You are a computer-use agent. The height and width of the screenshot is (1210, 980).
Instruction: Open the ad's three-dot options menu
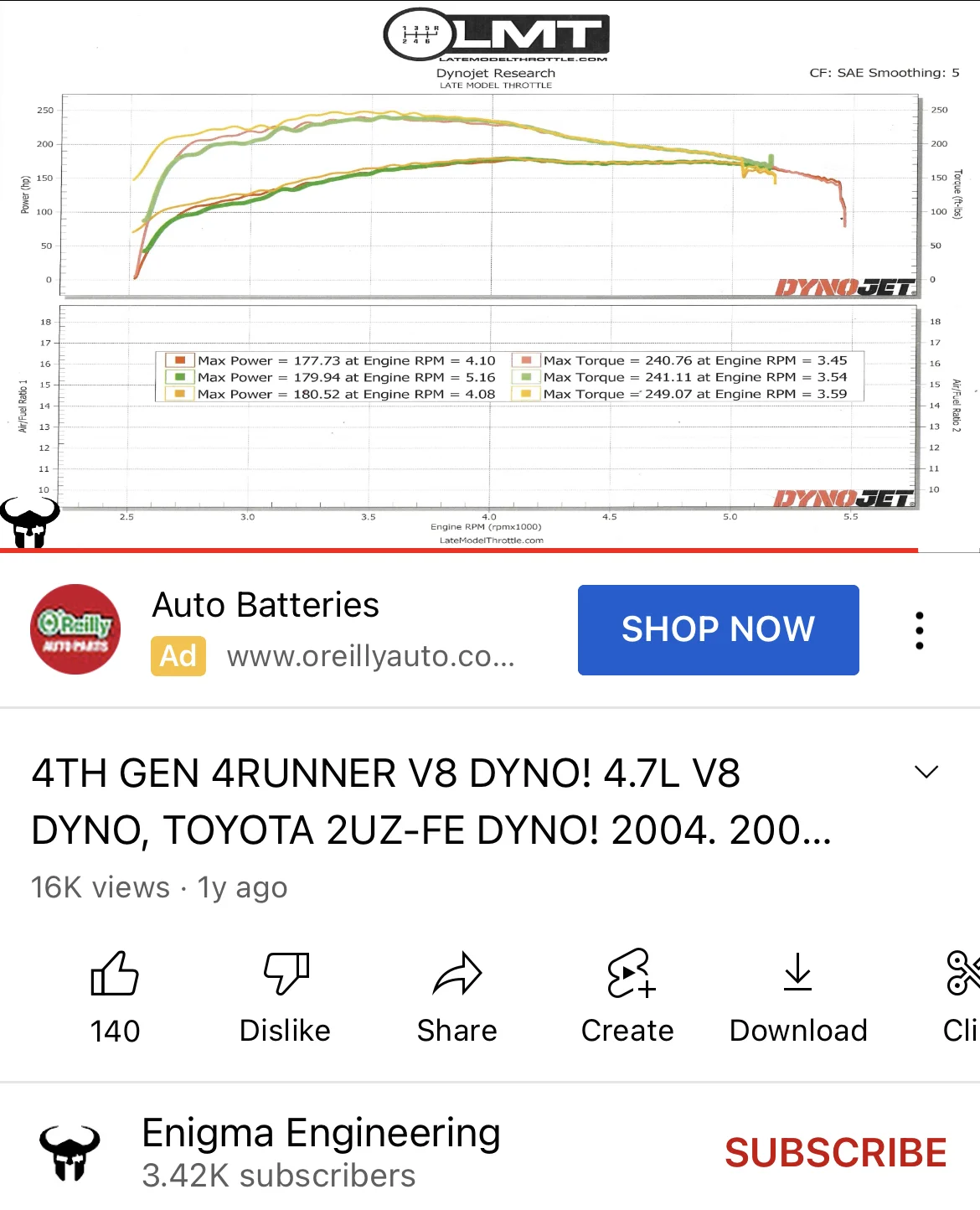(x=919, y=630)
